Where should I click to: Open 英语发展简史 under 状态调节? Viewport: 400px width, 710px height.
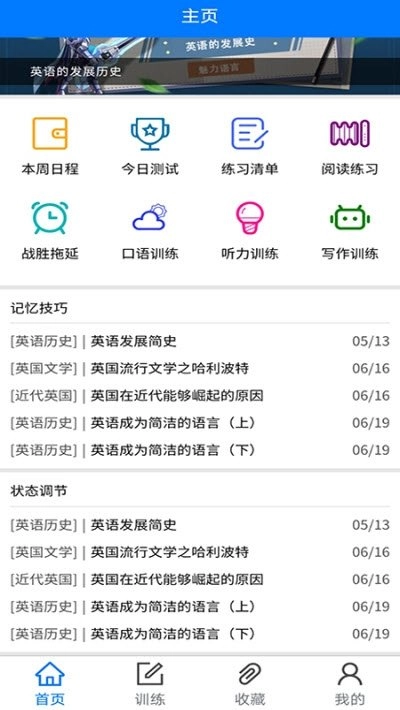[200, 525]
